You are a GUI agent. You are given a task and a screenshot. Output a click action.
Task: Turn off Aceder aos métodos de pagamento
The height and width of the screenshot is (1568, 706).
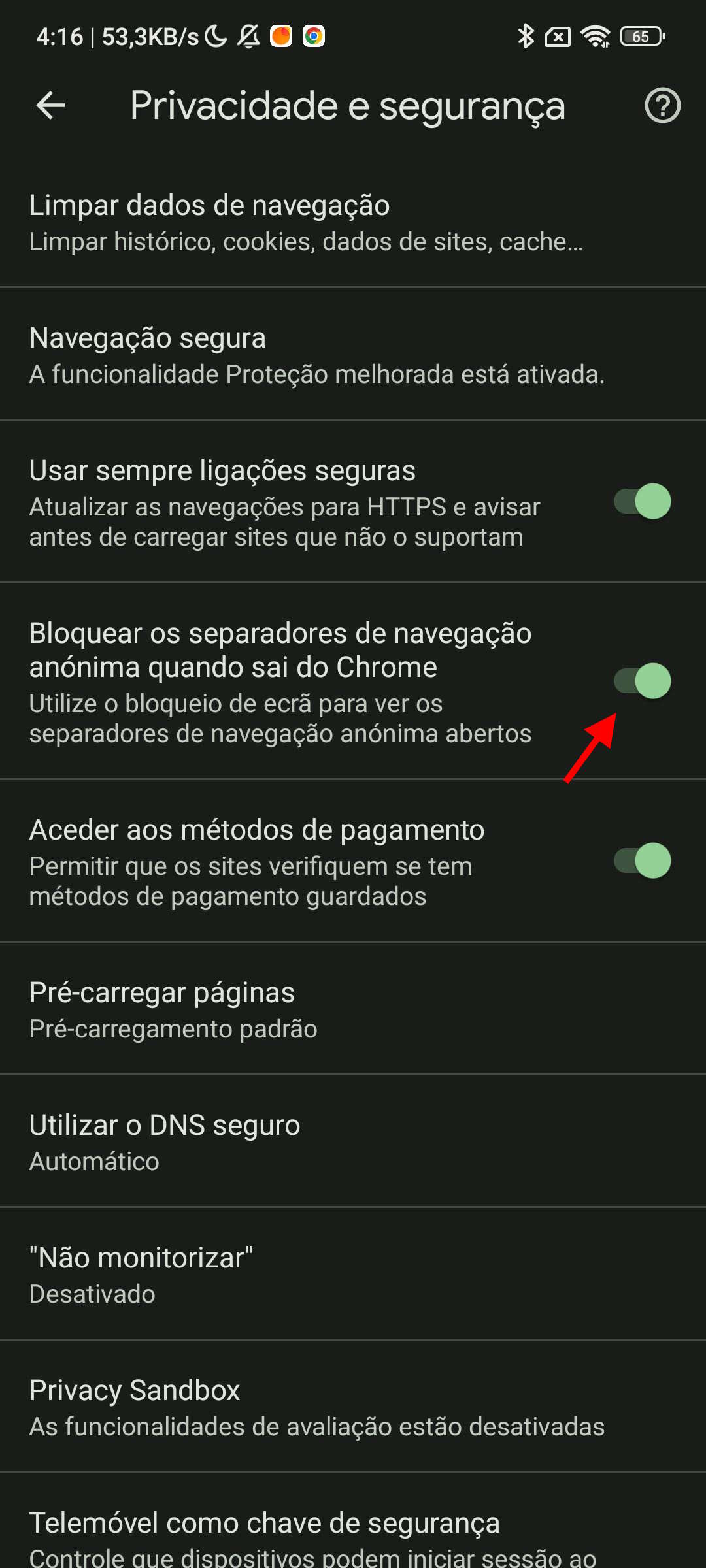tap(643, 861)
